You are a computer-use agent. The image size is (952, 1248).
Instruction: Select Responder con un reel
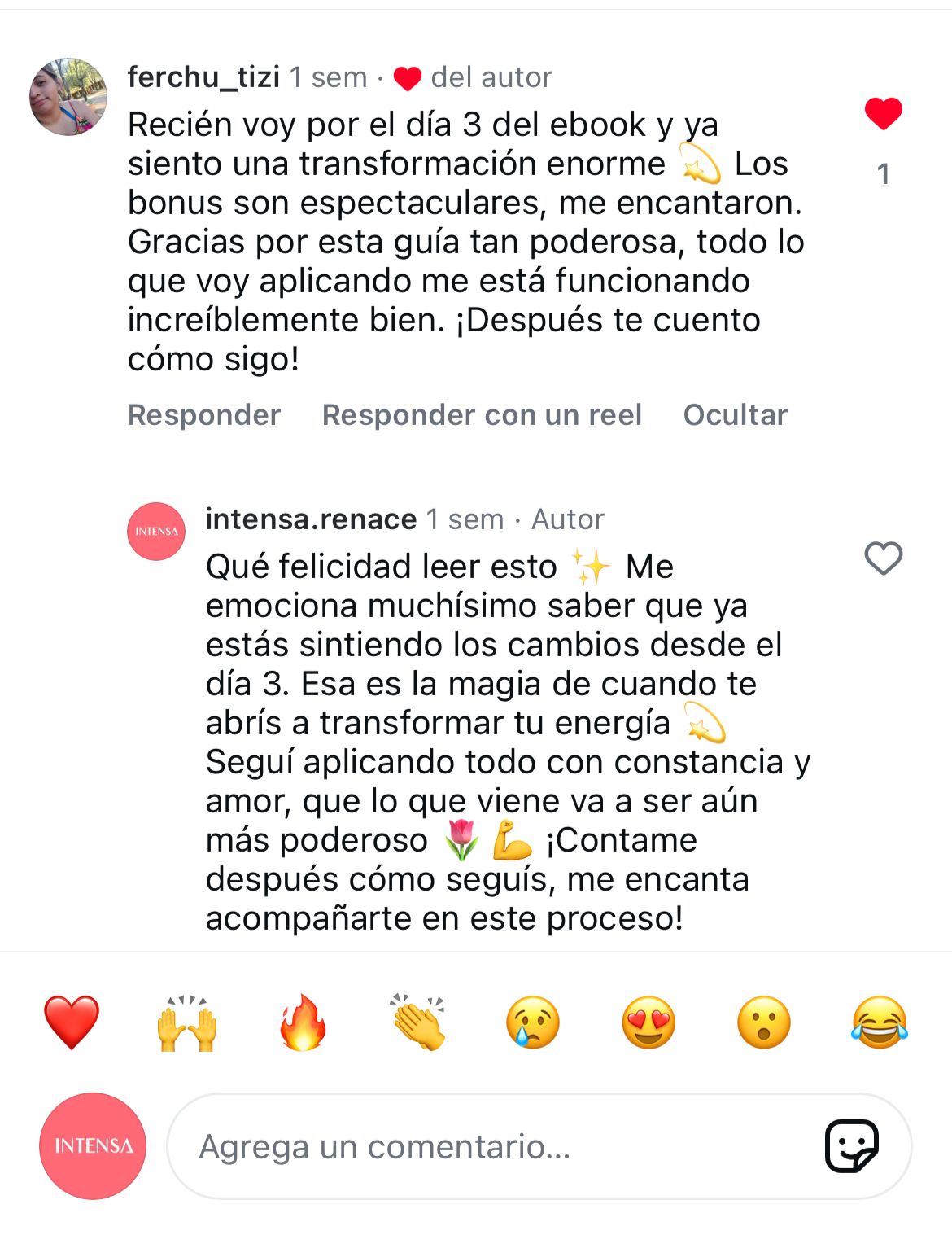[481, 414]
